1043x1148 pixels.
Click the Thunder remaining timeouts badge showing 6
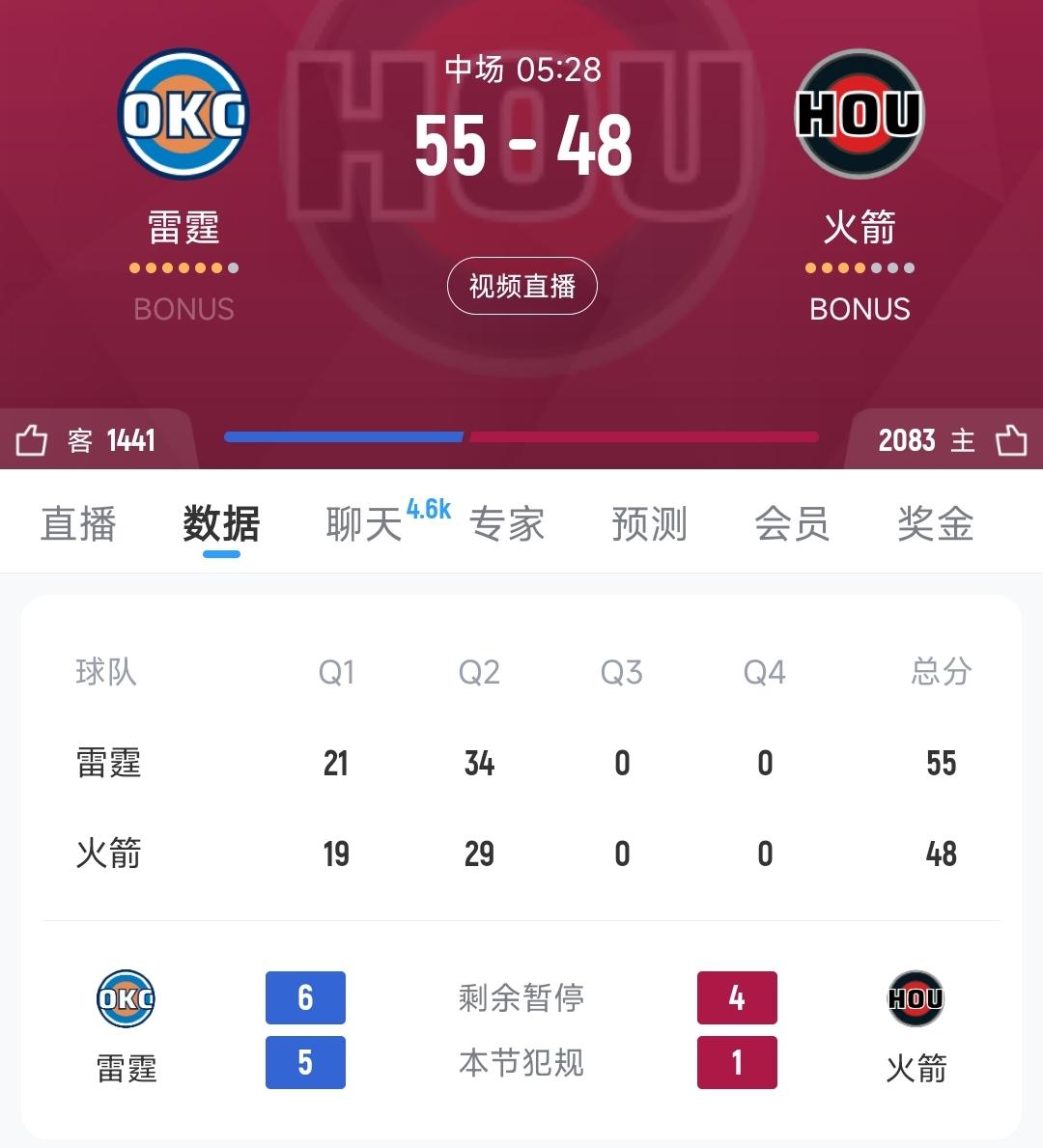(305, 998)
